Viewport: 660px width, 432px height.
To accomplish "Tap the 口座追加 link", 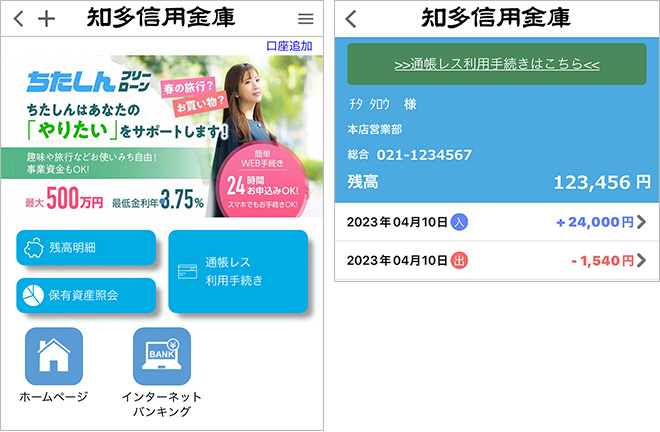I will [289, 46].
